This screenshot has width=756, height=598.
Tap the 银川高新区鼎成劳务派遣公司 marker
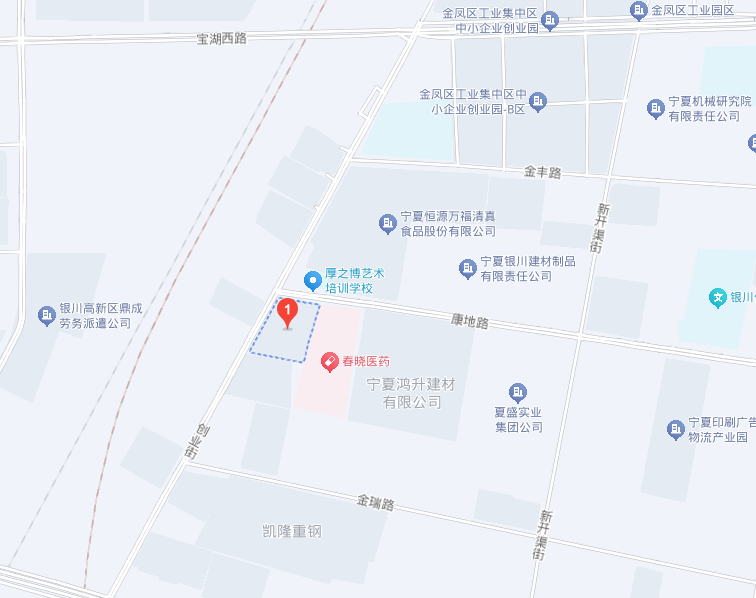pos(46,316)
